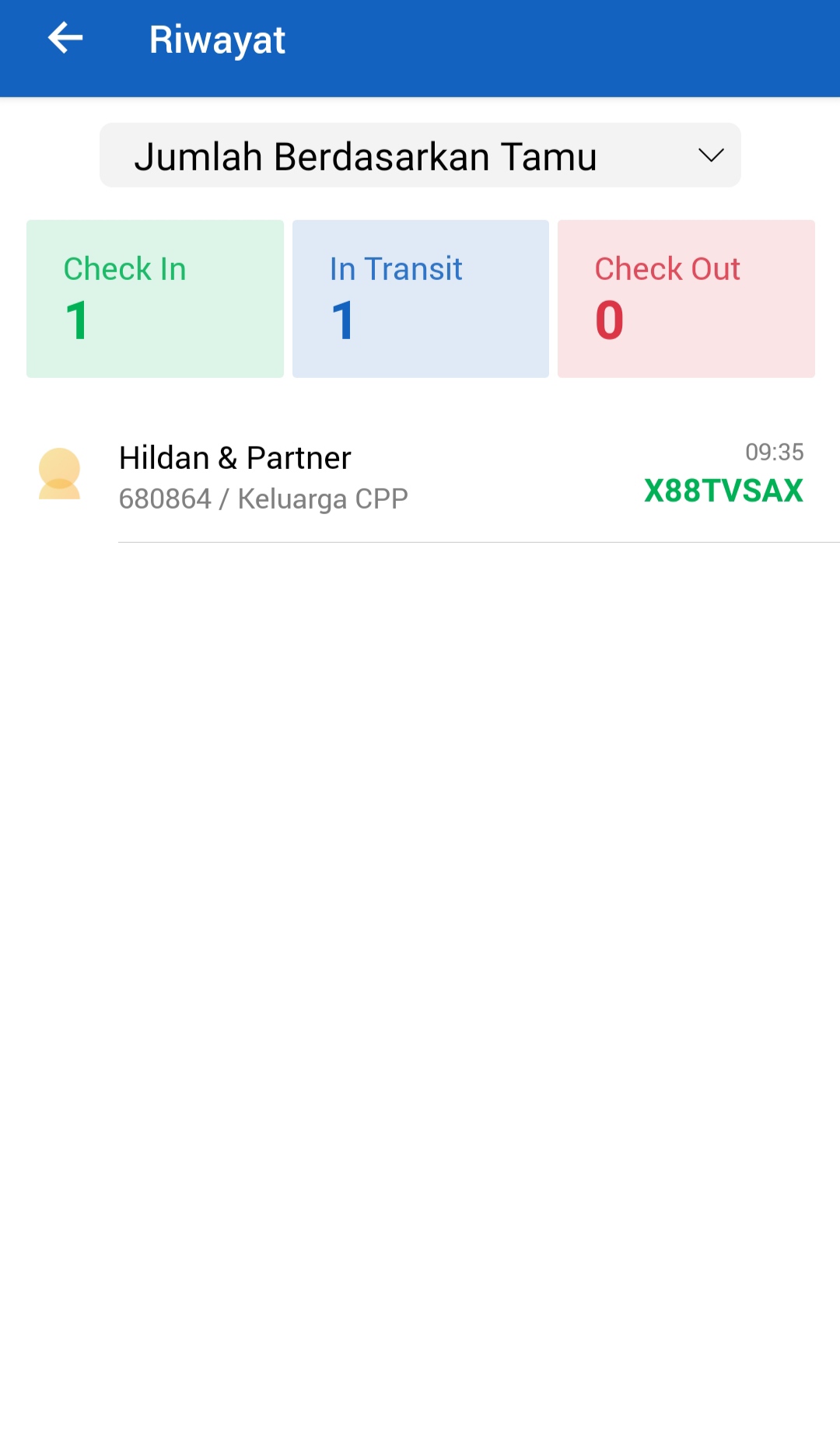Select the Check Out card
The width and height of the screenshot is (840, 1431).
686,299
